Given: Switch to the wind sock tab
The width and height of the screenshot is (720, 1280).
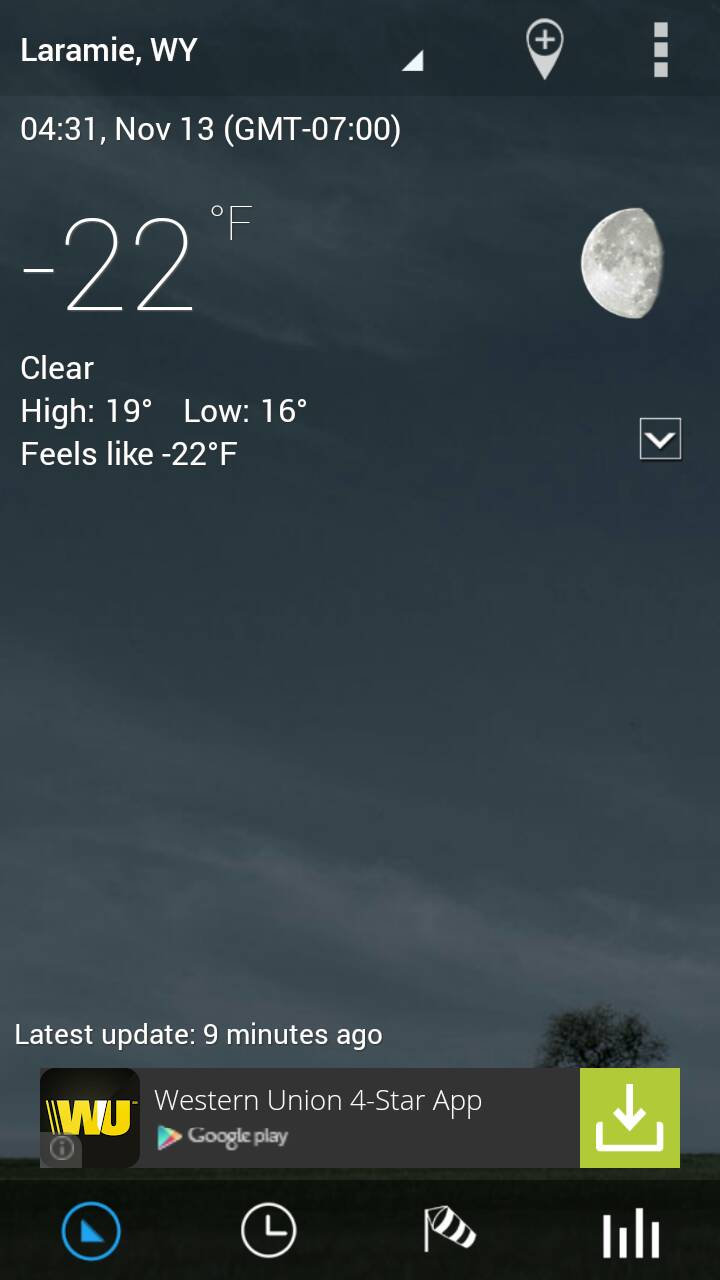Looking at the screenshot, I should (449, 1231).
